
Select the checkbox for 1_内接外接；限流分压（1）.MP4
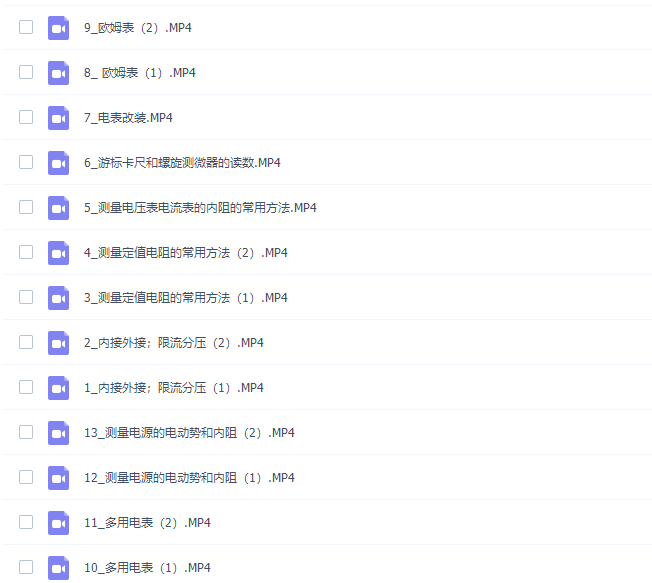[x=26, y=387]
